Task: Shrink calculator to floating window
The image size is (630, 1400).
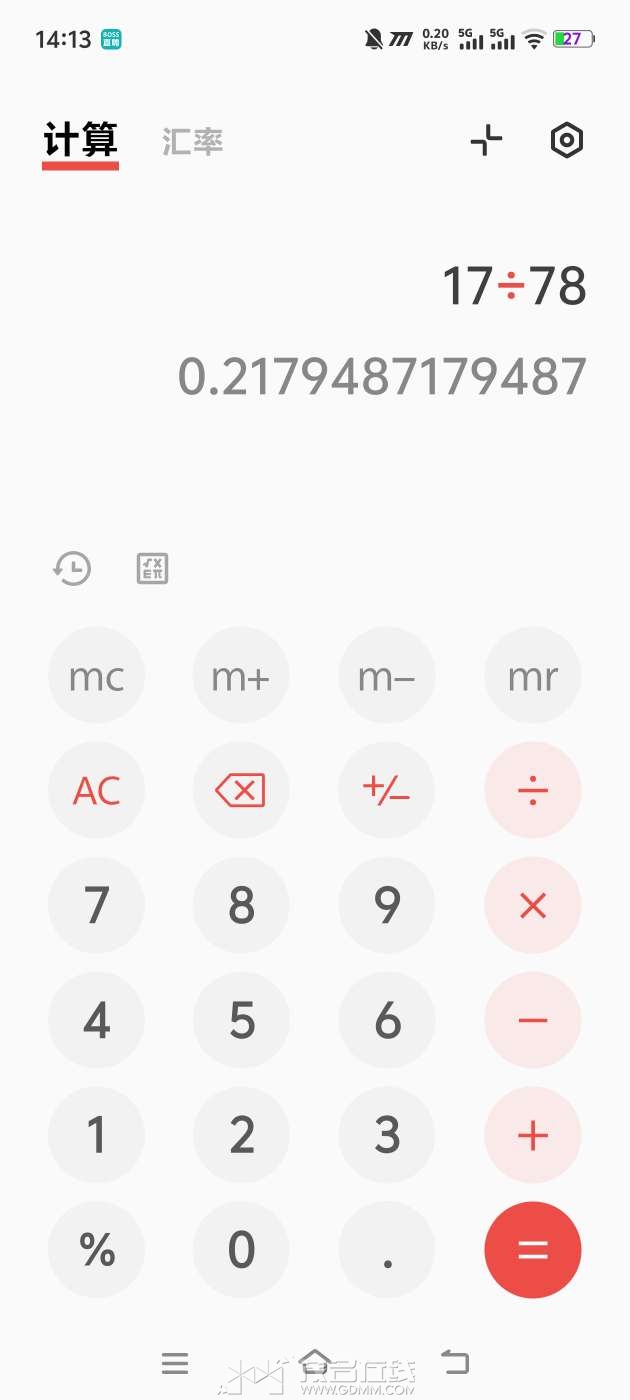Action: [x=486, y=141]
